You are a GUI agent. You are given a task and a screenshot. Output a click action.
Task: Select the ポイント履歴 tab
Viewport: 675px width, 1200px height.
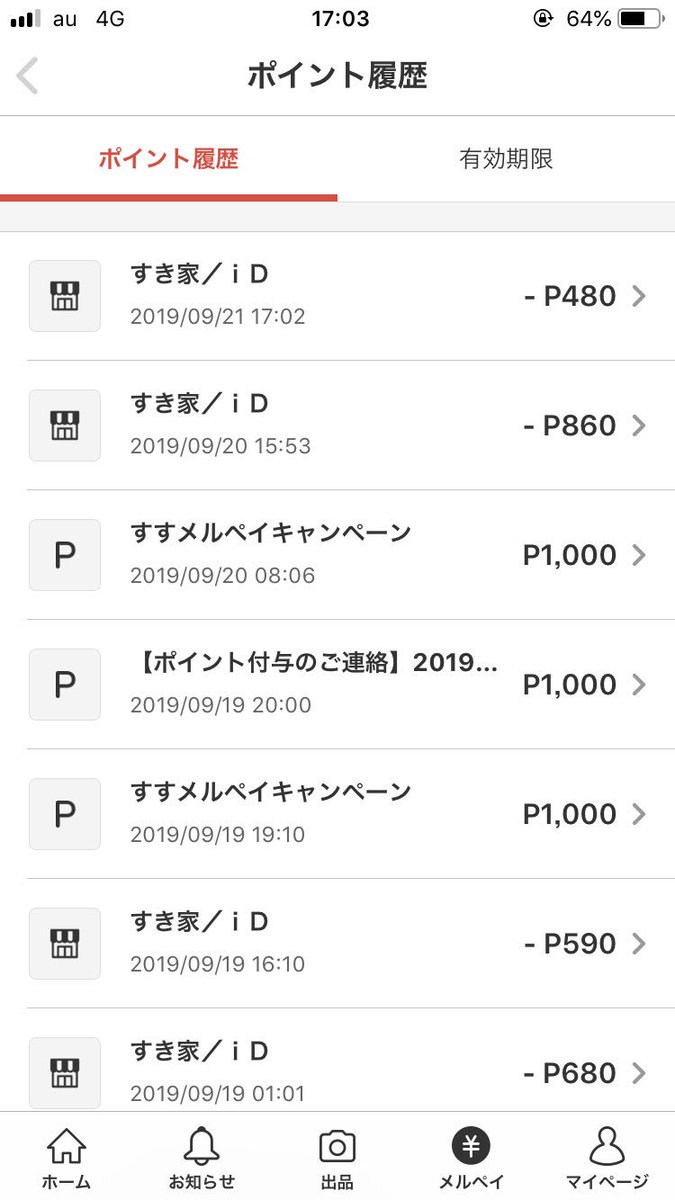168,159
